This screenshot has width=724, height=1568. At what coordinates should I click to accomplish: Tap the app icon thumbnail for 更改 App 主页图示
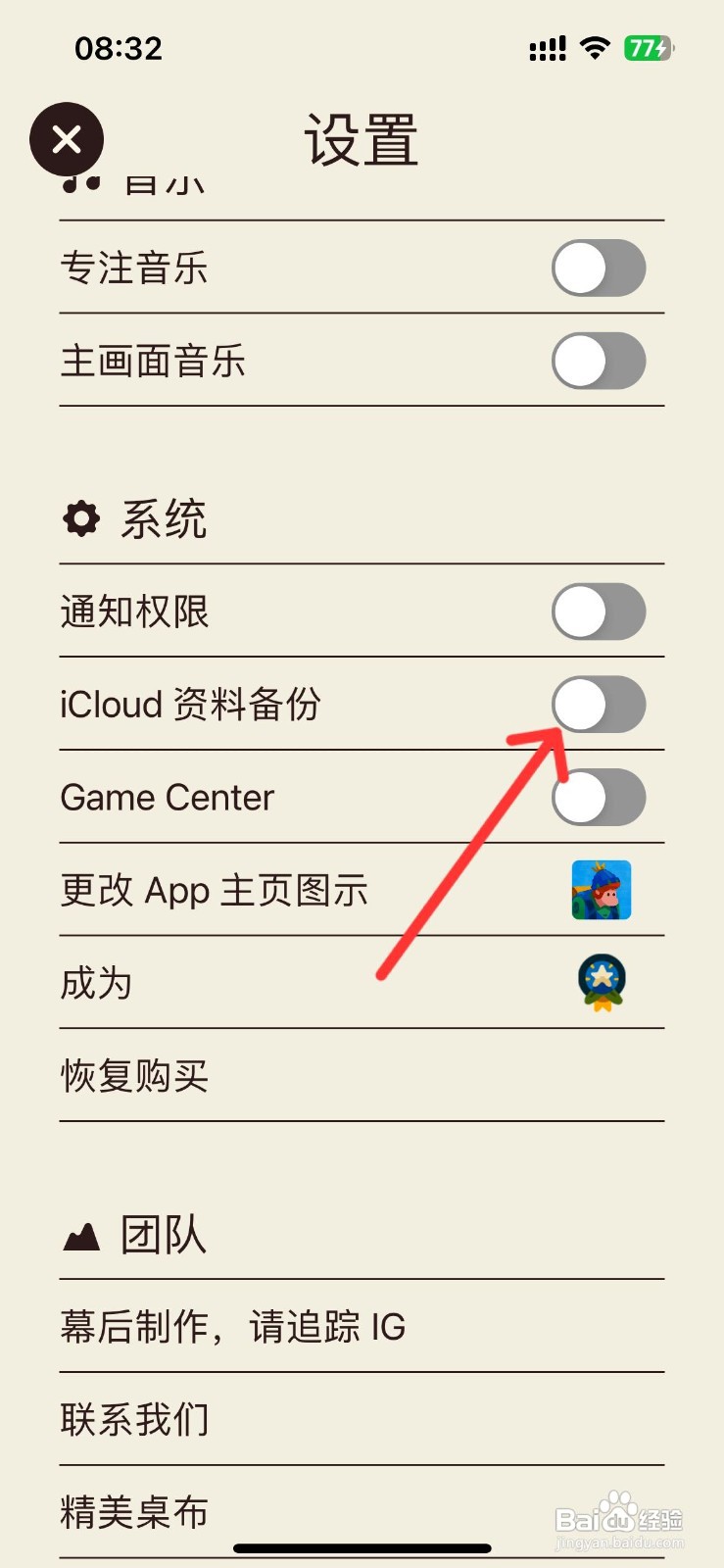(x=601, y=890)
